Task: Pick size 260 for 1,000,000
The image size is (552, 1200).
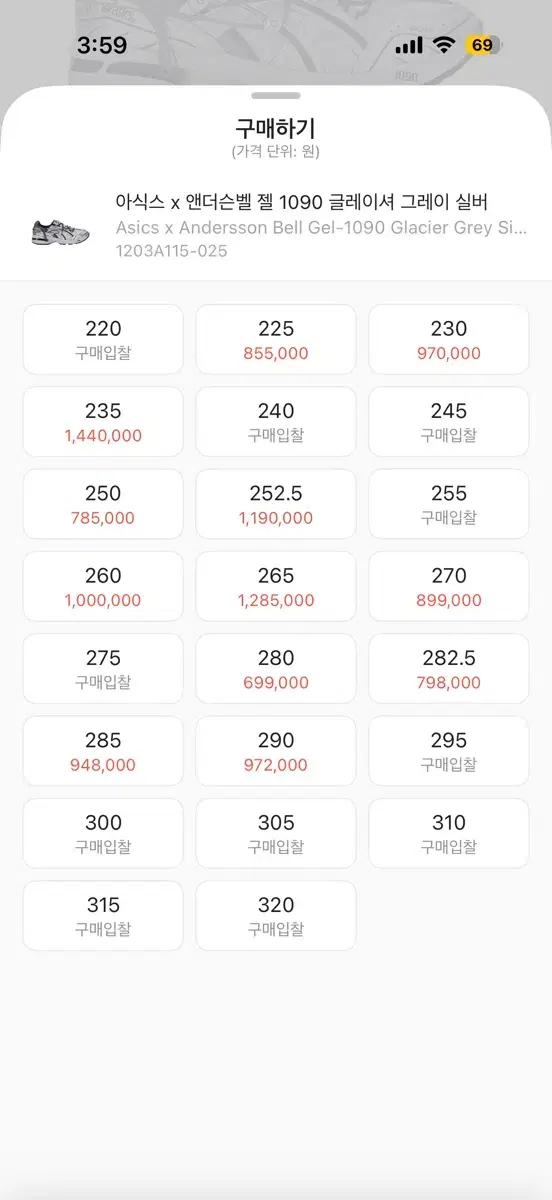Action: pyautogui.click(x=103, y=587)
